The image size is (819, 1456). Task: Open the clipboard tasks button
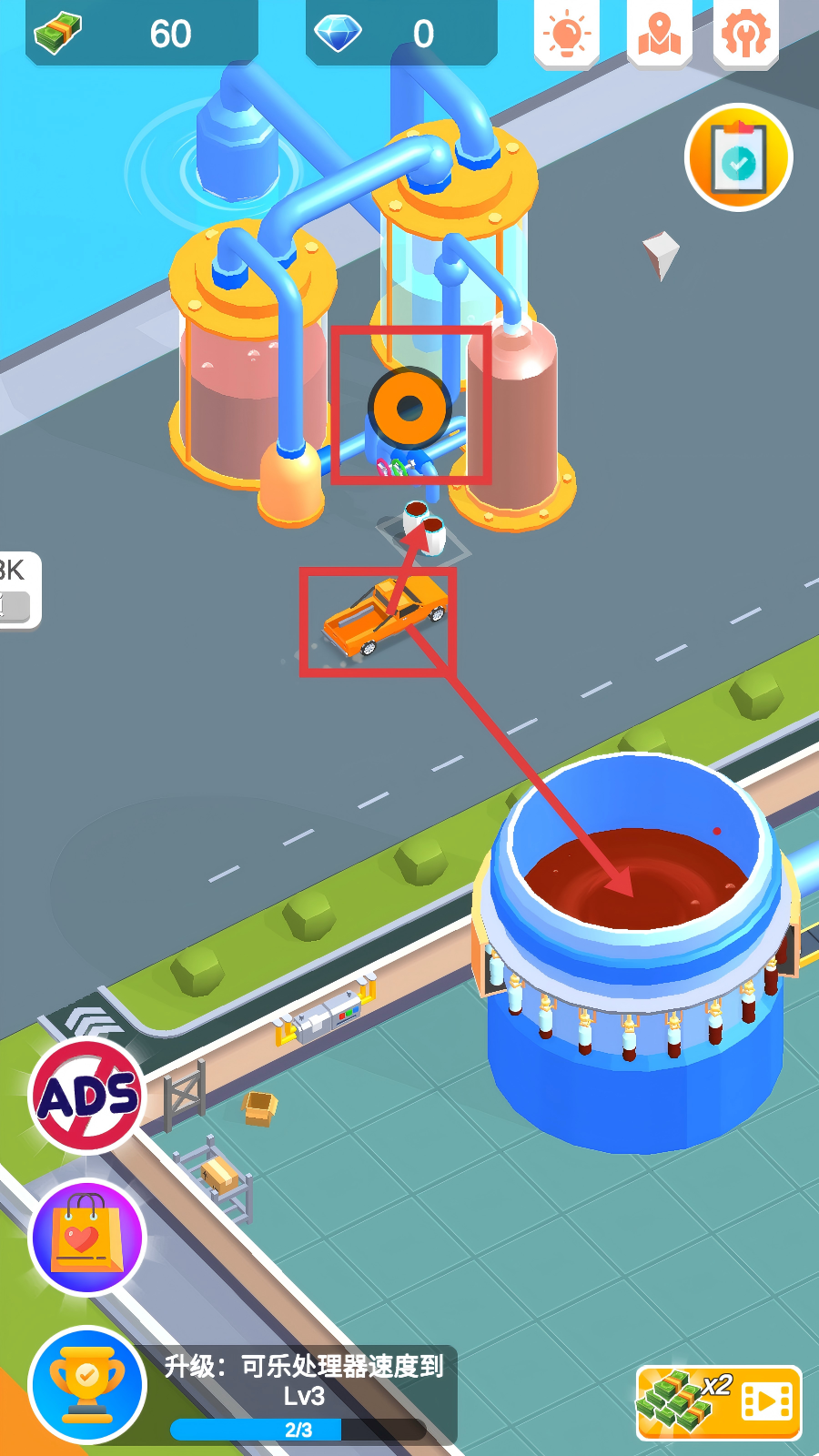click(x=739, y=157)
